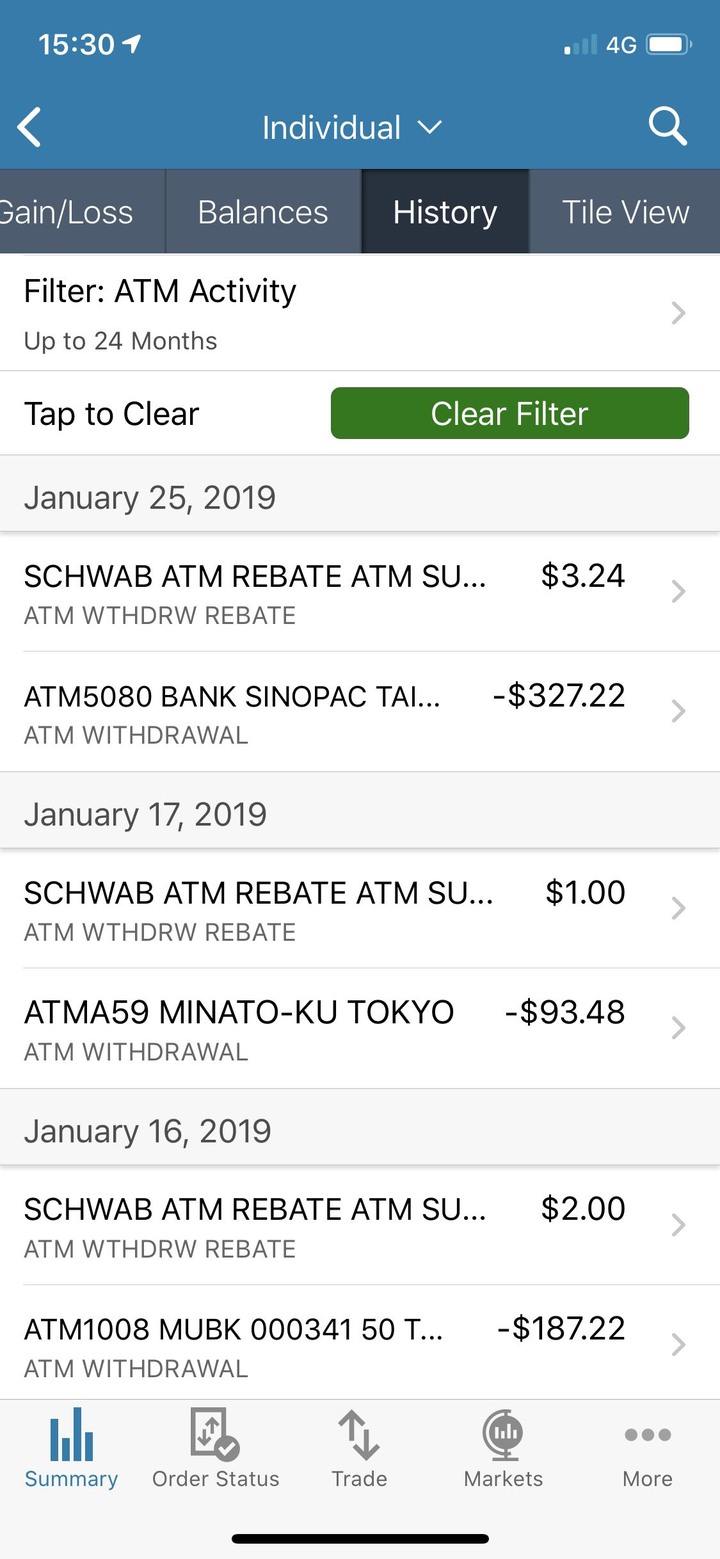
Task: Open the Minato-Ku Tokyo withdrawal
Action: pos(360,1028)
